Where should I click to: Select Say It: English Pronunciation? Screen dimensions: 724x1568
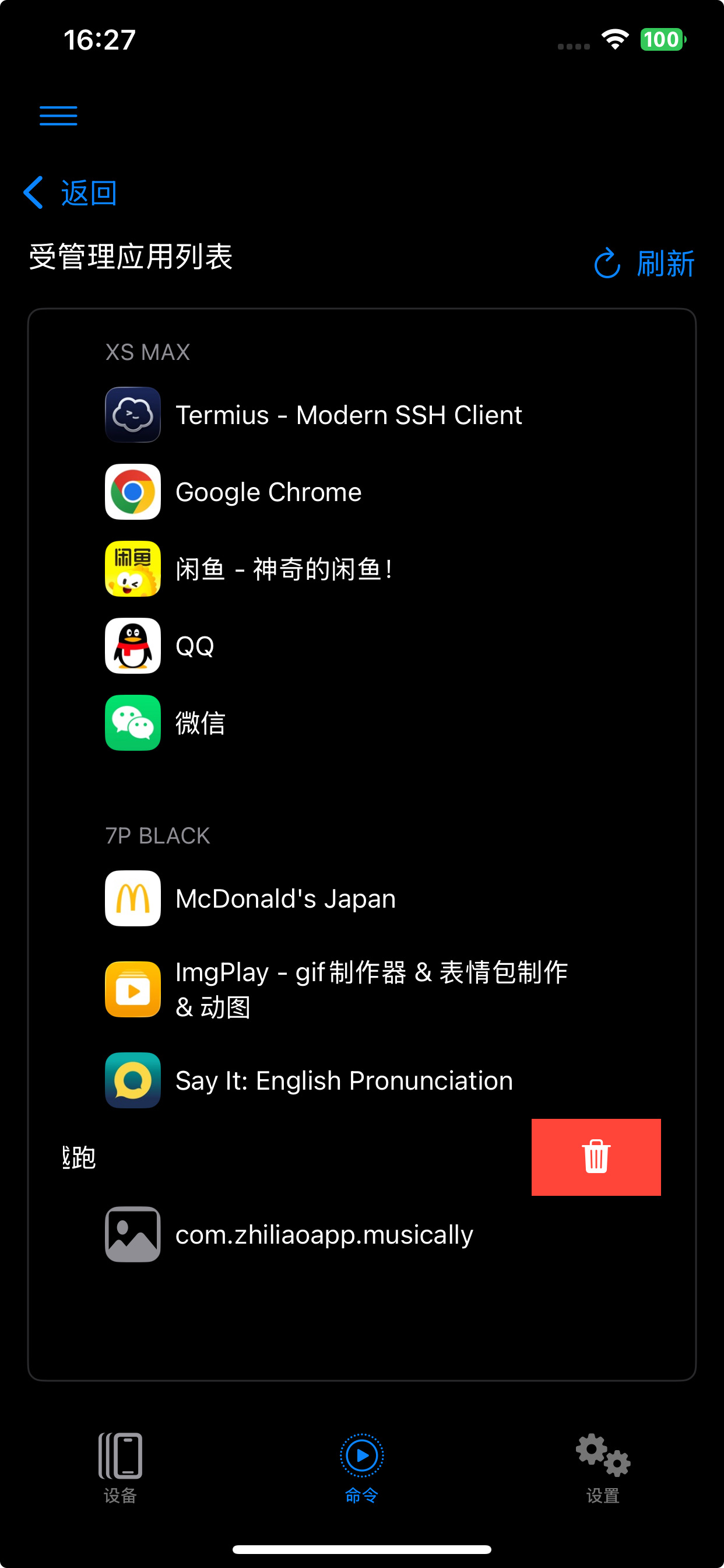(344, 1080)
